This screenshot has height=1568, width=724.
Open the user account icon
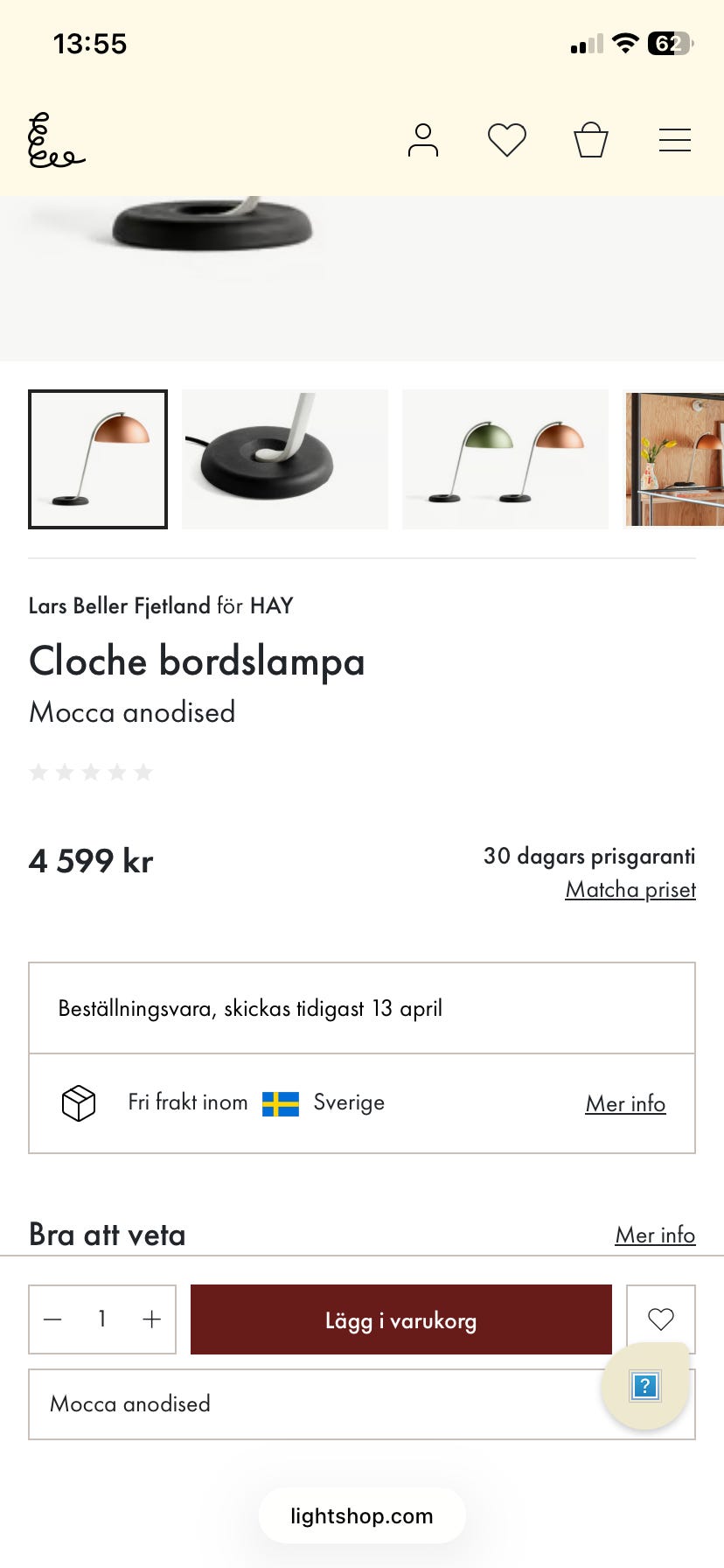pyautogui.click(x=422, y=140)
